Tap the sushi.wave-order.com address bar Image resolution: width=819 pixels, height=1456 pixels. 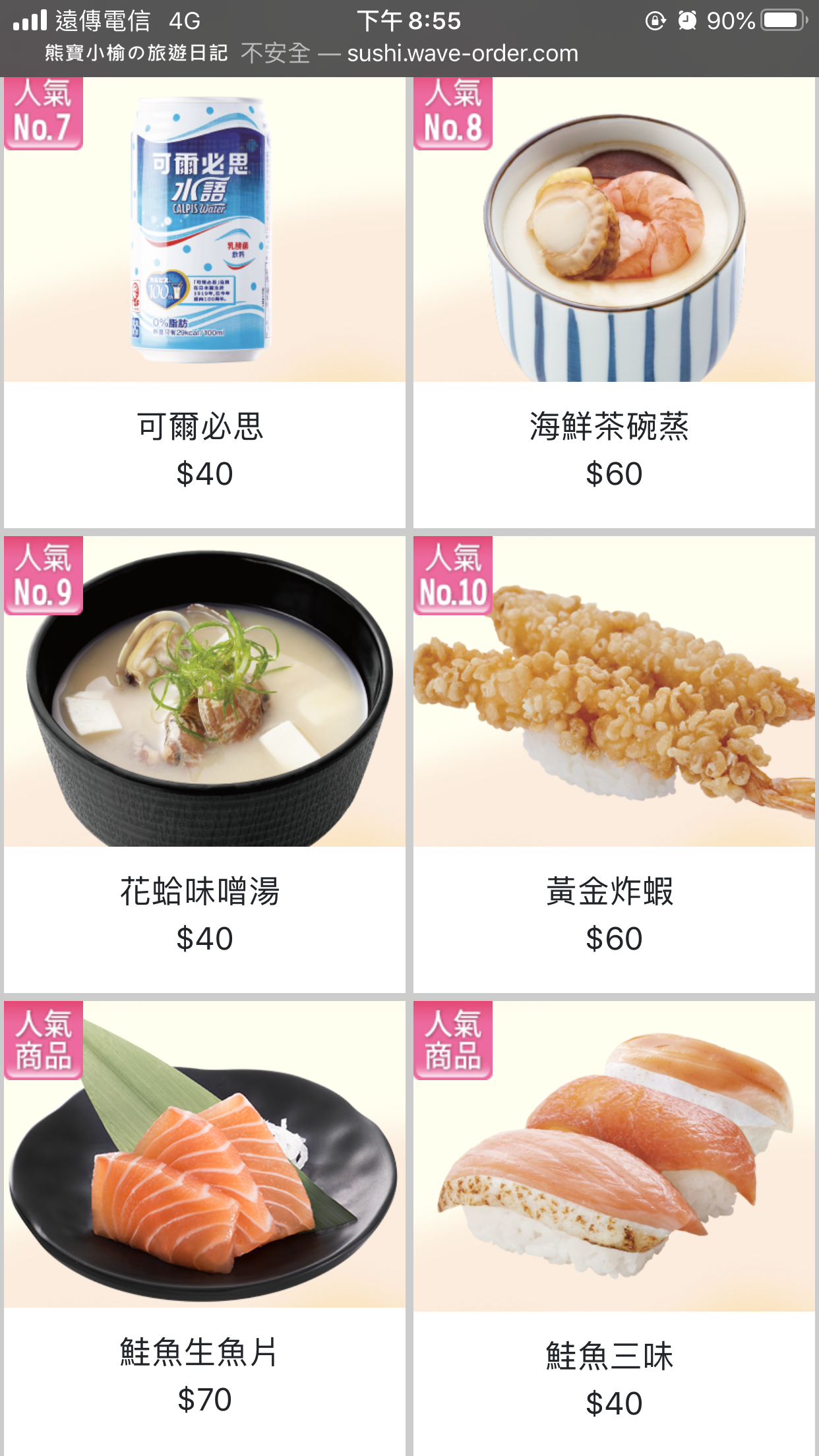(462, 54)
